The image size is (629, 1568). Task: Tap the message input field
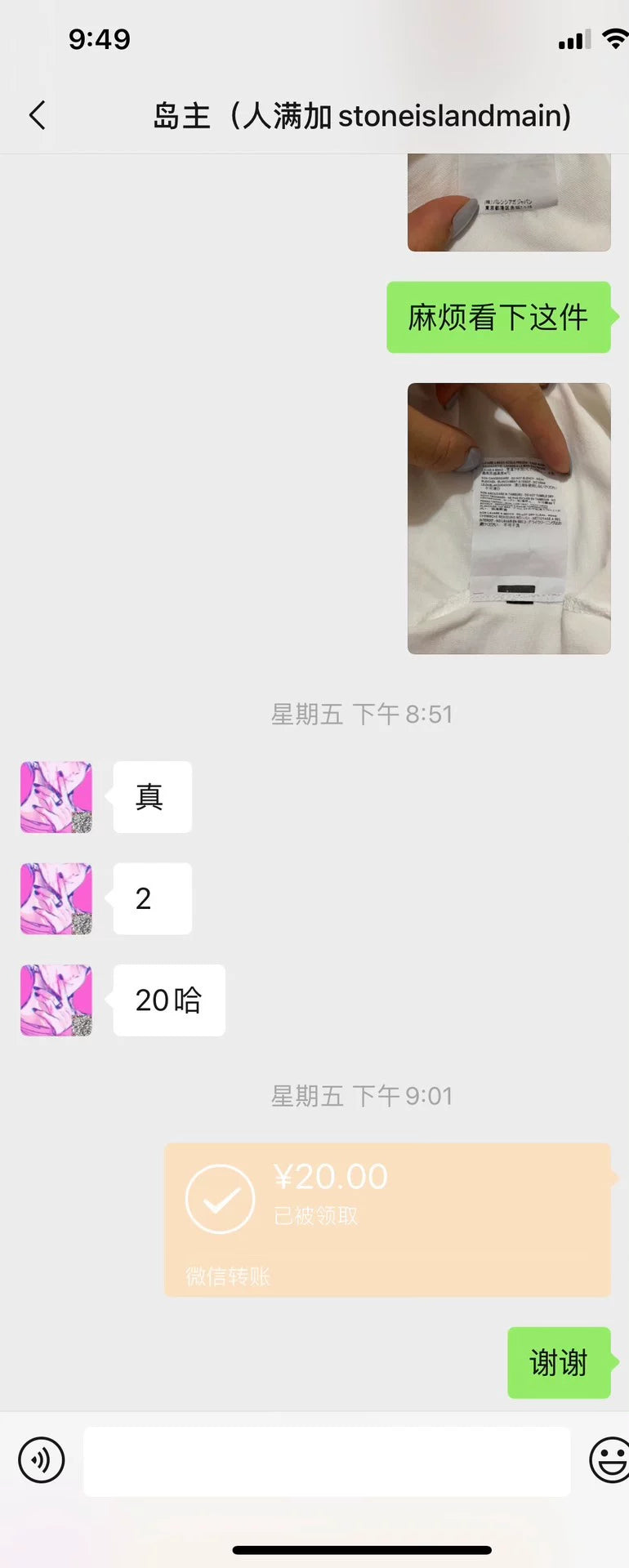click(x=327, y=1461)
